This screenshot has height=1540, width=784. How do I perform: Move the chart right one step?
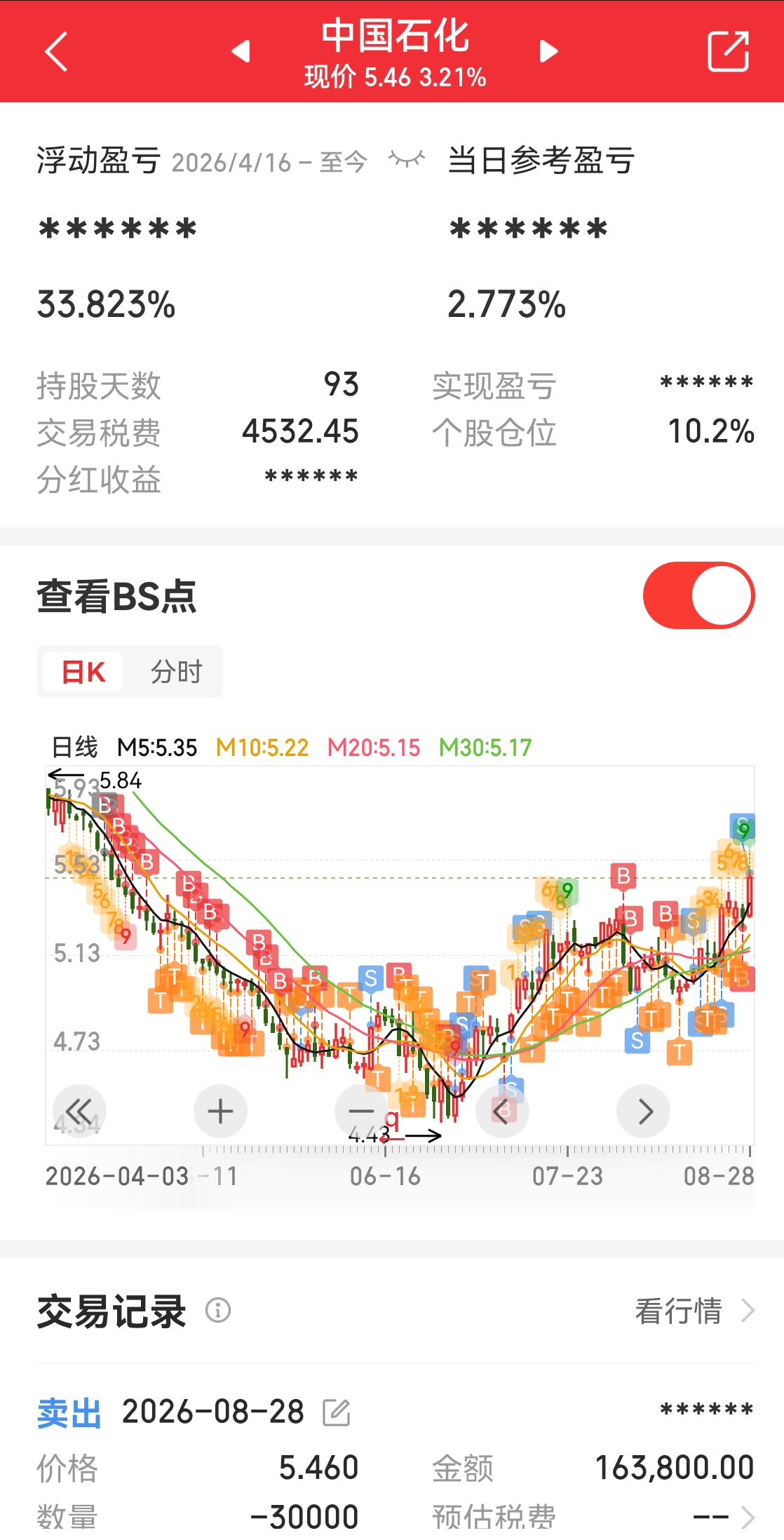(643, 1111)
